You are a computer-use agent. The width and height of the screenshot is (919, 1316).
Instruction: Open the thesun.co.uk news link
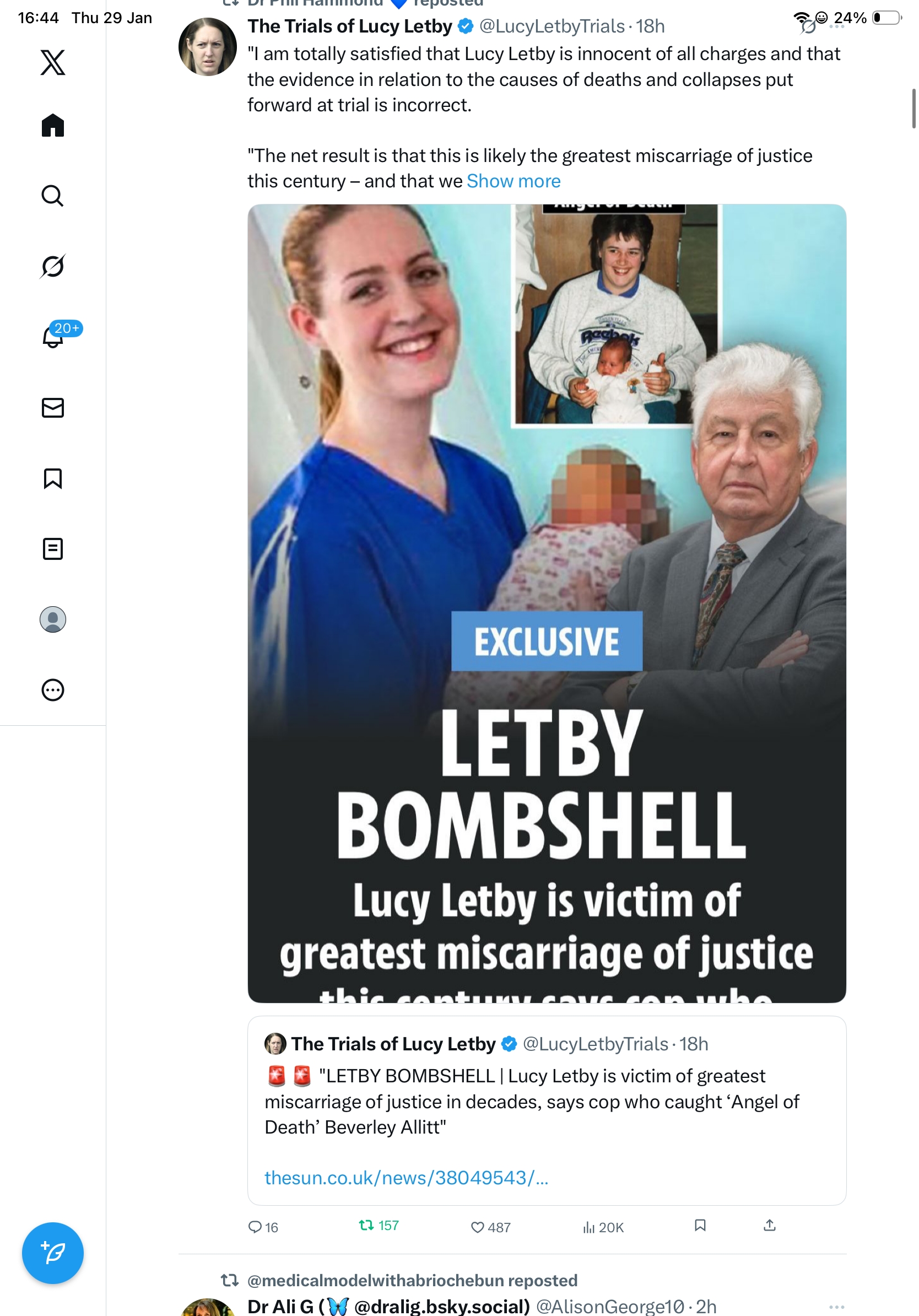406,1177
